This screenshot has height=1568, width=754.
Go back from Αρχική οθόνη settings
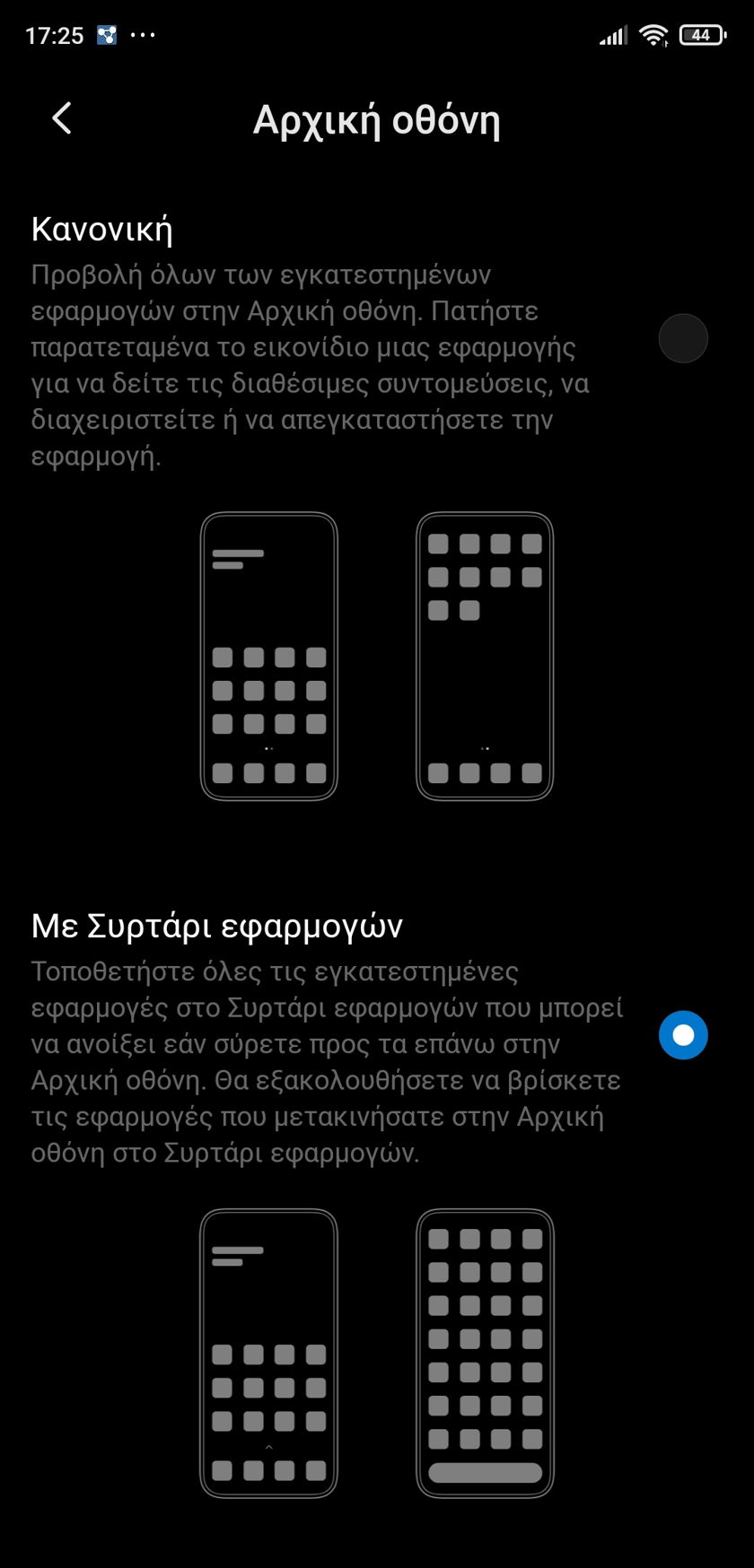[x=62, y=118]
